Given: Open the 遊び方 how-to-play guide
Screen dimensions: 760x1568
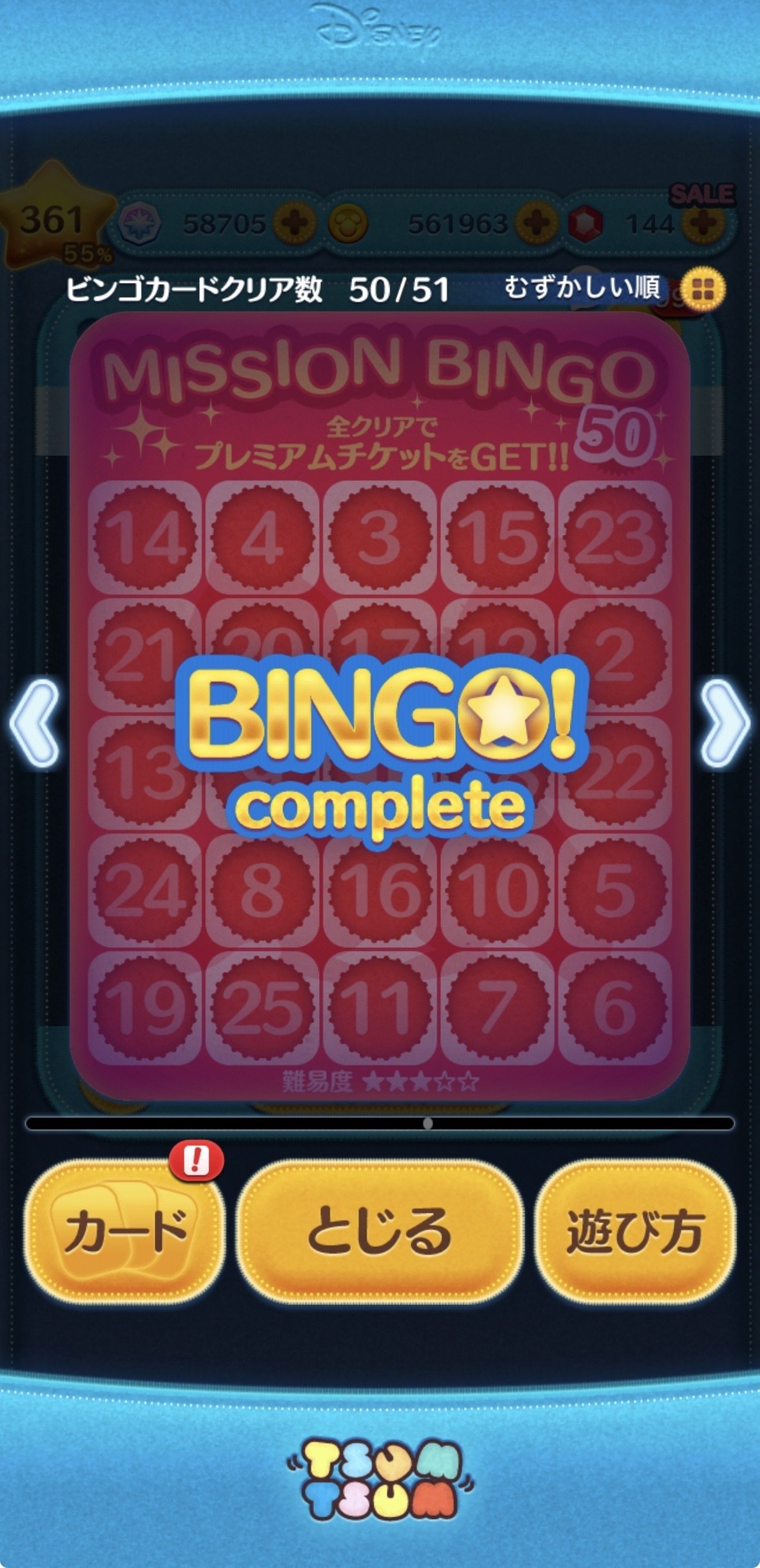Looking at the screenshot, I should (x=635, y=1232).
